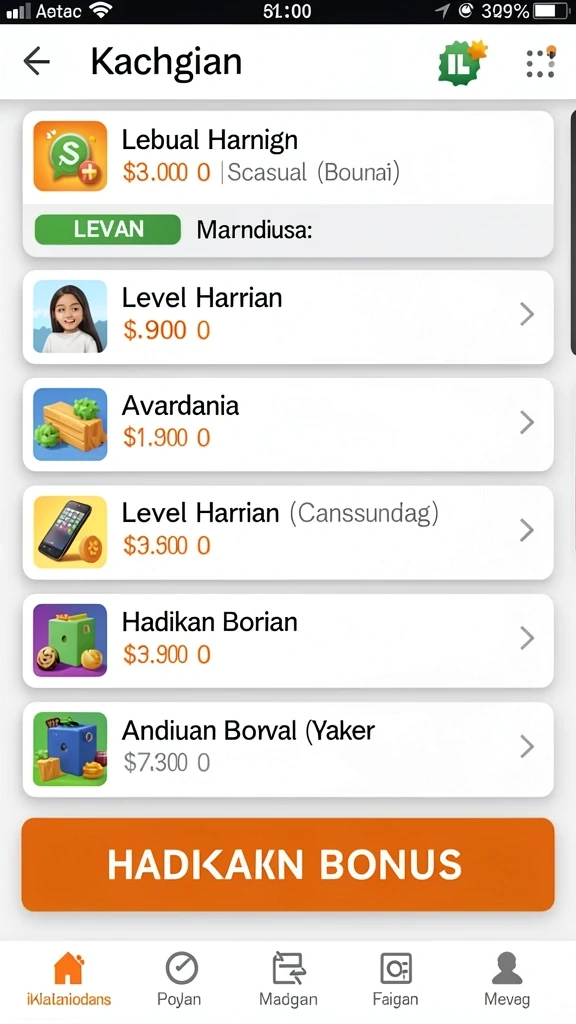Switch to the Poyan tab
The image size is (576, 1024).
[180, 979]
